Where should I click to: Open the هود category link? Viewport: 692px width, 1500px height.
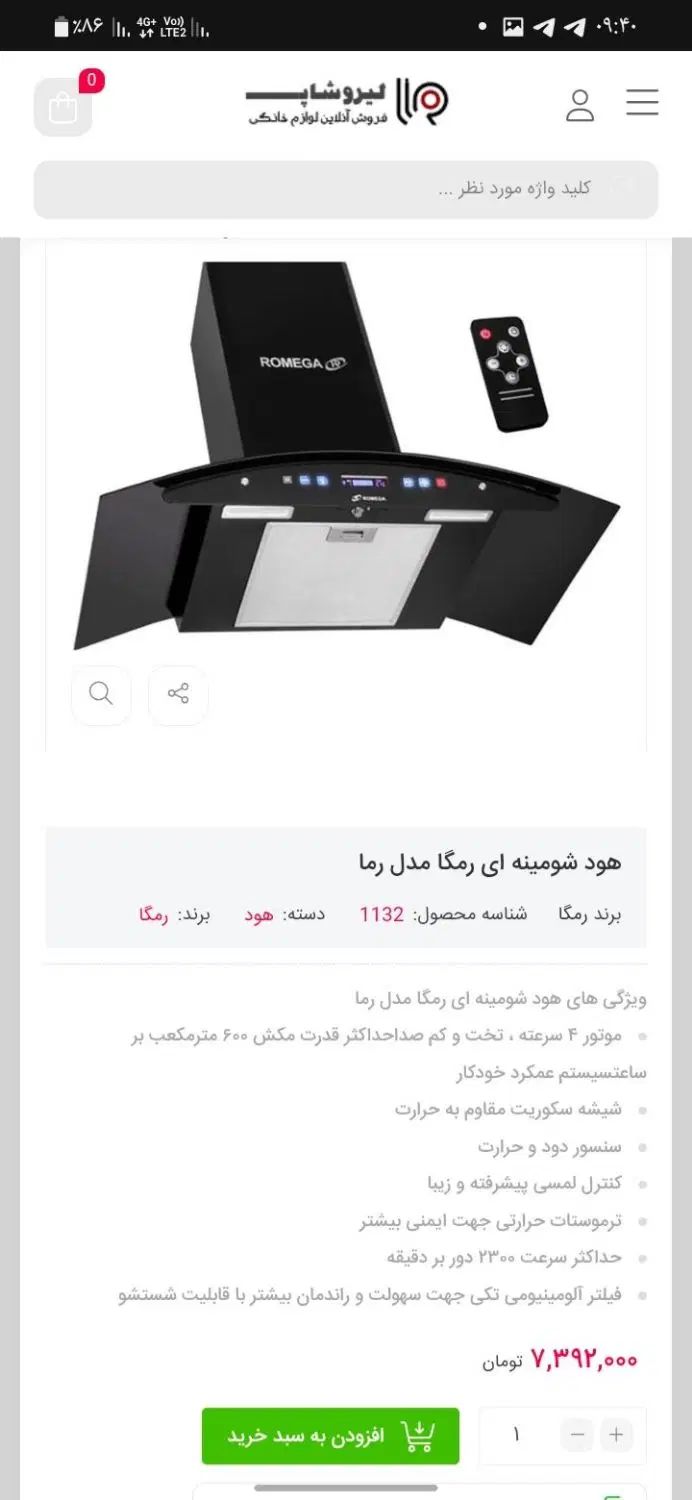pyautogui.click(x=259, y=914)
